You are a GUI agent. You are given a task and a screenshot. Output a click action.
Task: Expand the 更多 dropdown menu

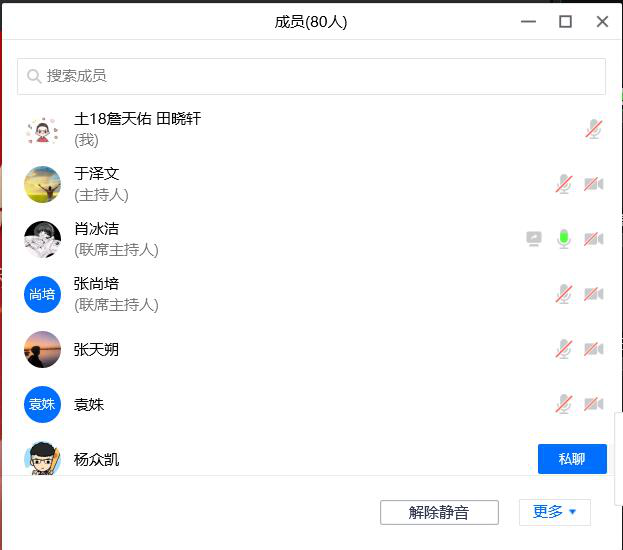(554, 512)
